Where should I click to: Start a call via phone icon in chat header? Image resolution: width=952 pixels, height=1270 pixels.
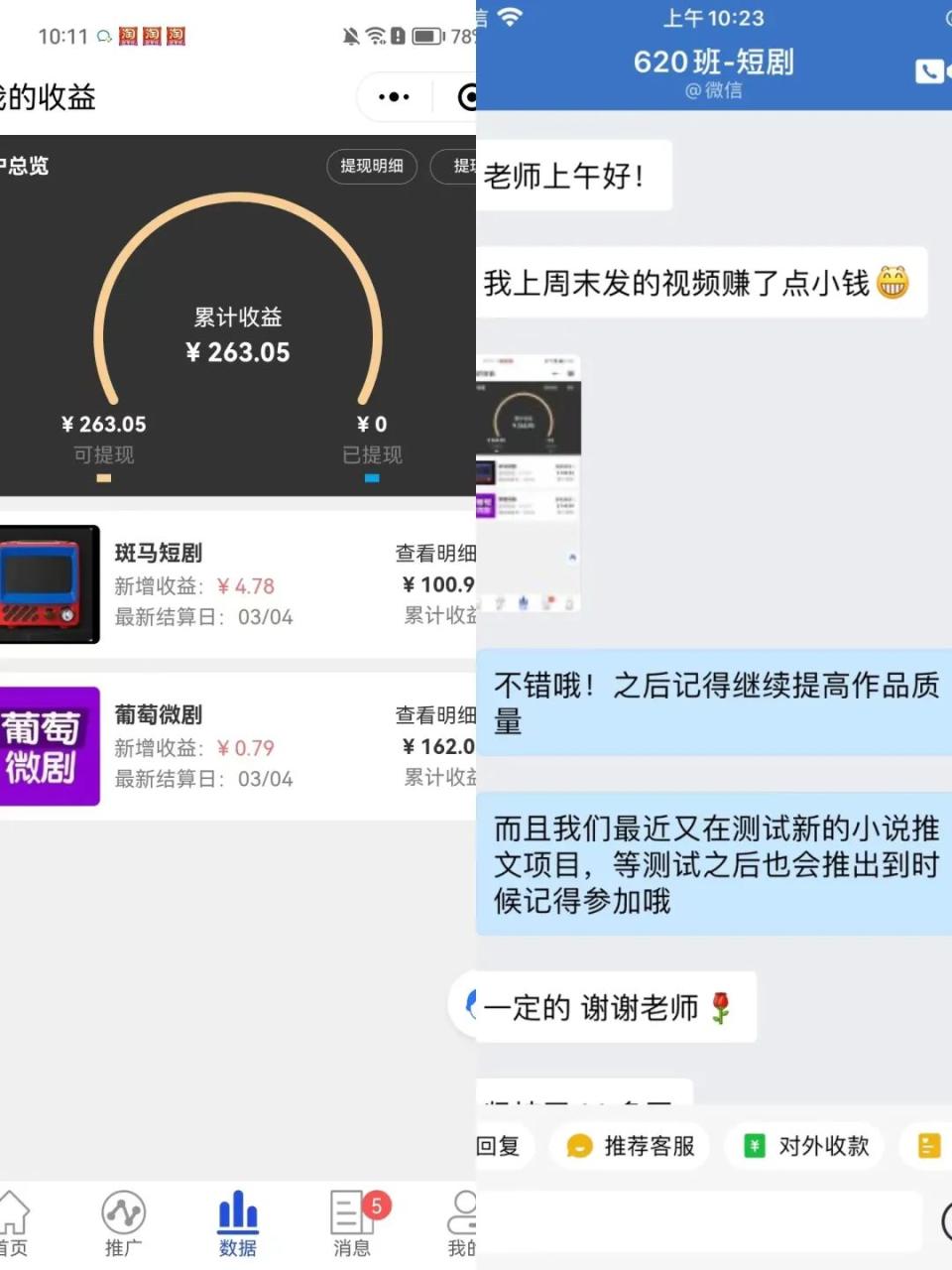[x=929, y=69]
